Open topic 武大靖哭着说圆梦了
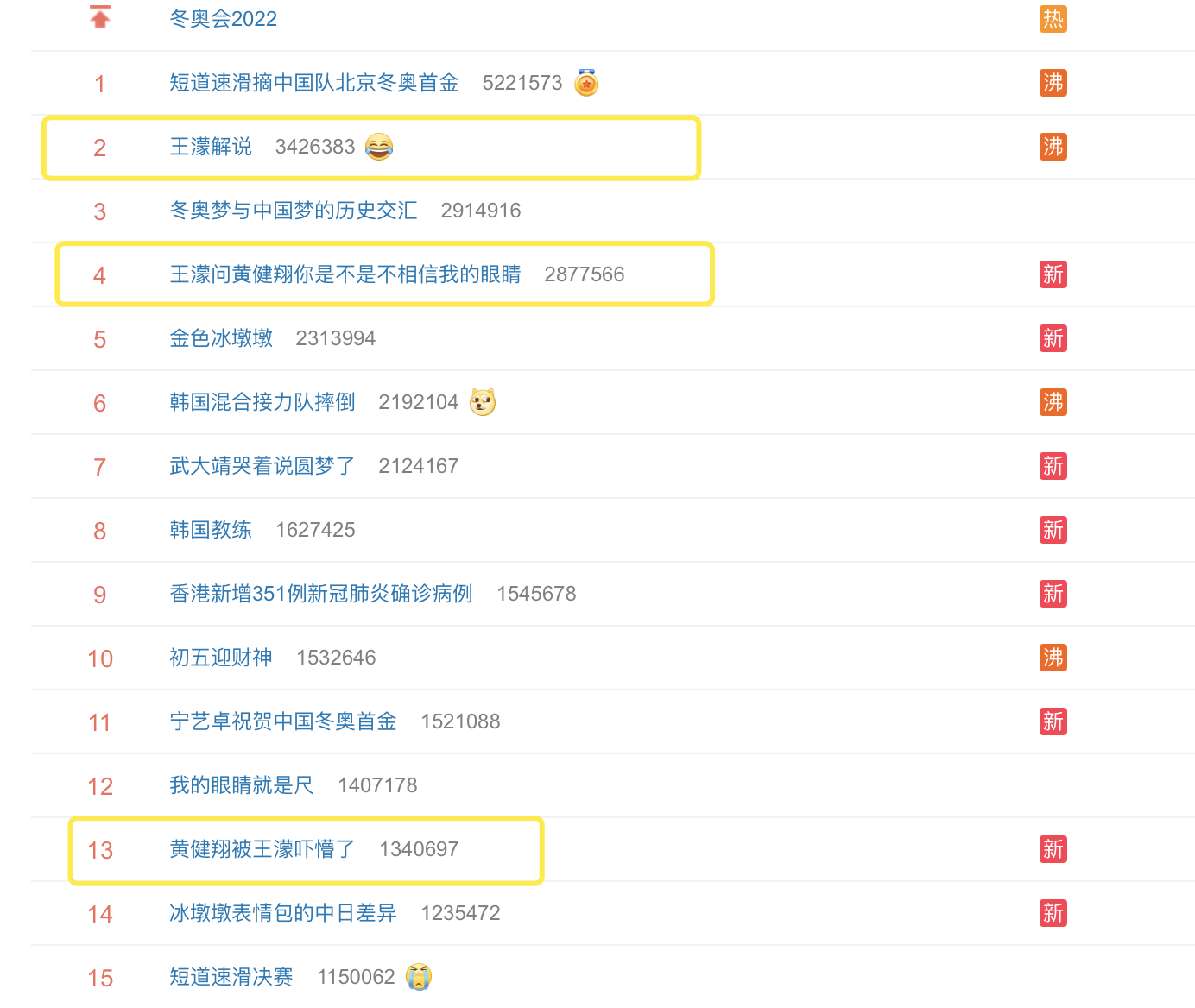The height and width of the screenshot is (1008, 1195). [x=262, y=466]
